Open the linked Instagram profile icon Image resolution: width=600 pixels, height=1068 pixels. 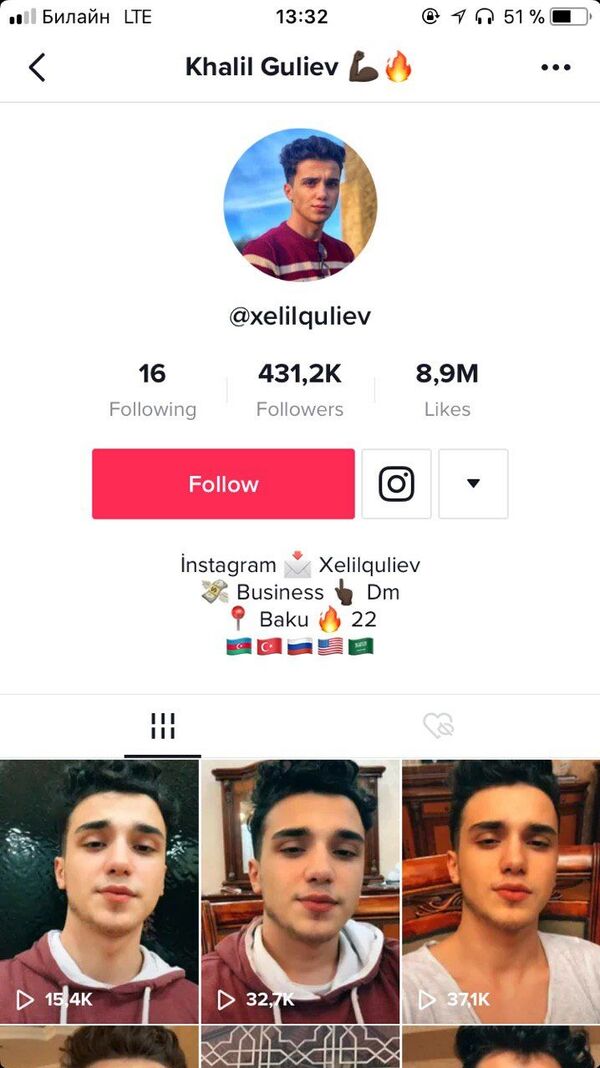pos(396,484)
